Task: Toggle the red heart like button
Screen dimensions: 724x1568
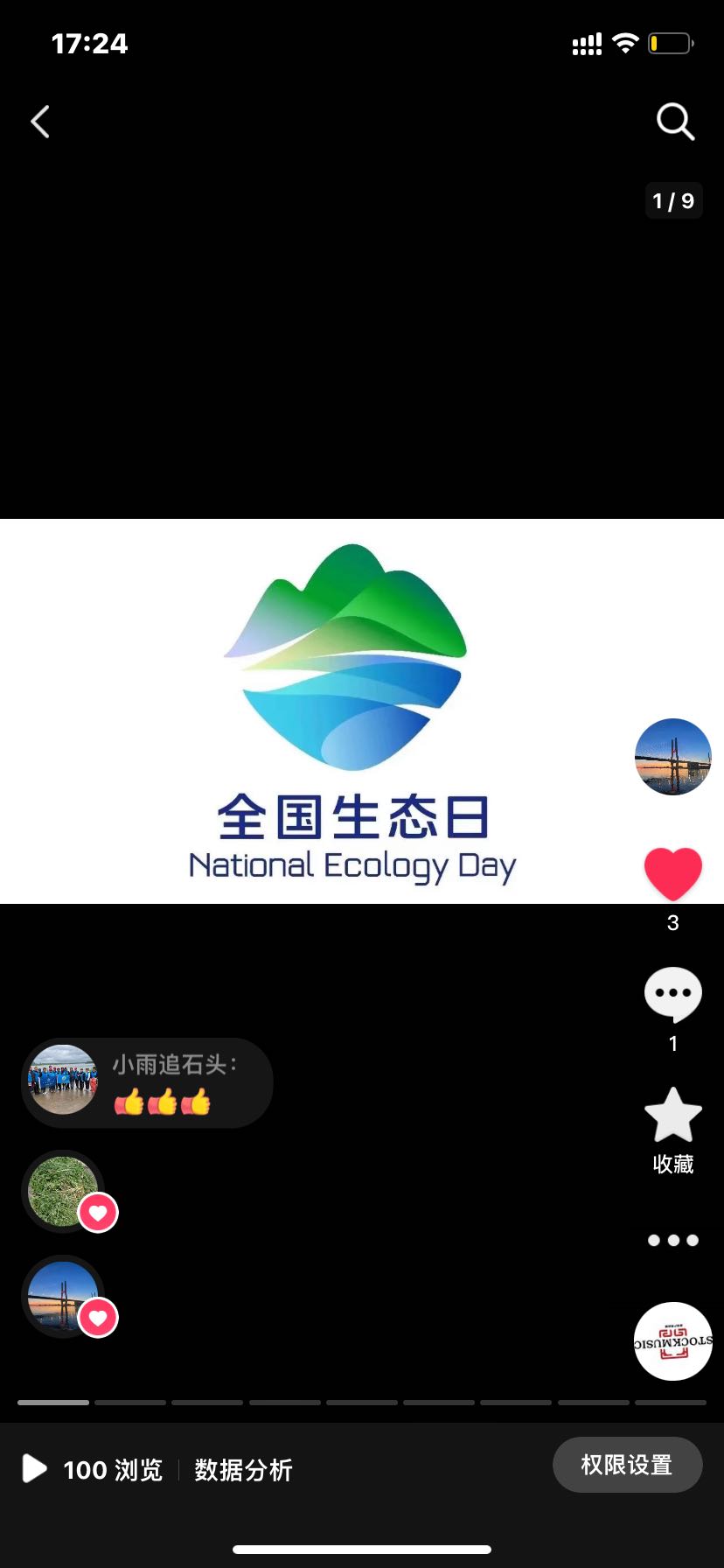Action: point(672,873)
